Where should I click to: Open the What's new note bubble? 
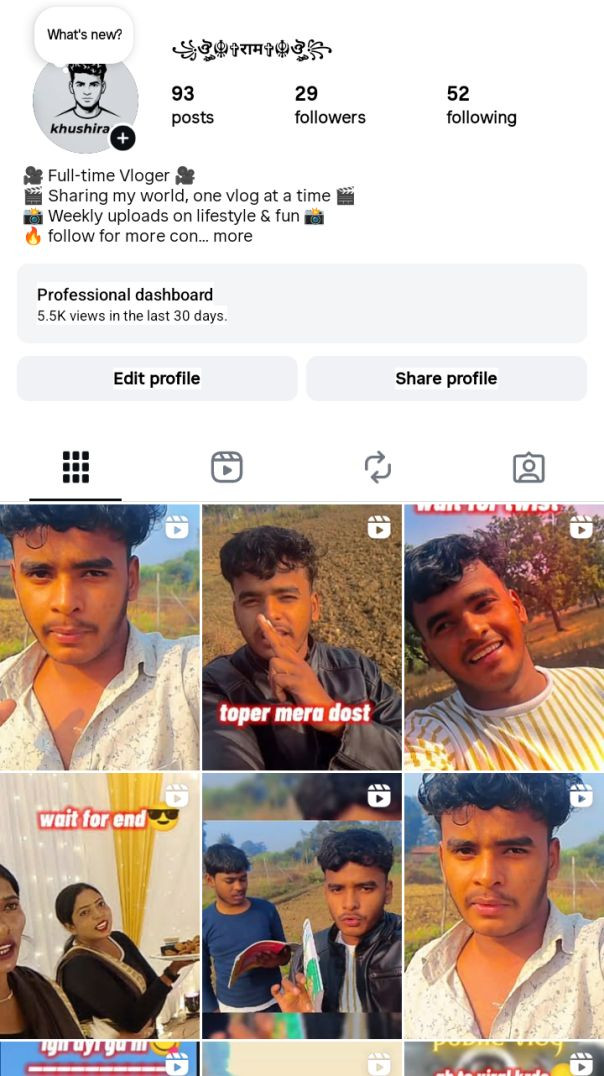click(84, 35)
